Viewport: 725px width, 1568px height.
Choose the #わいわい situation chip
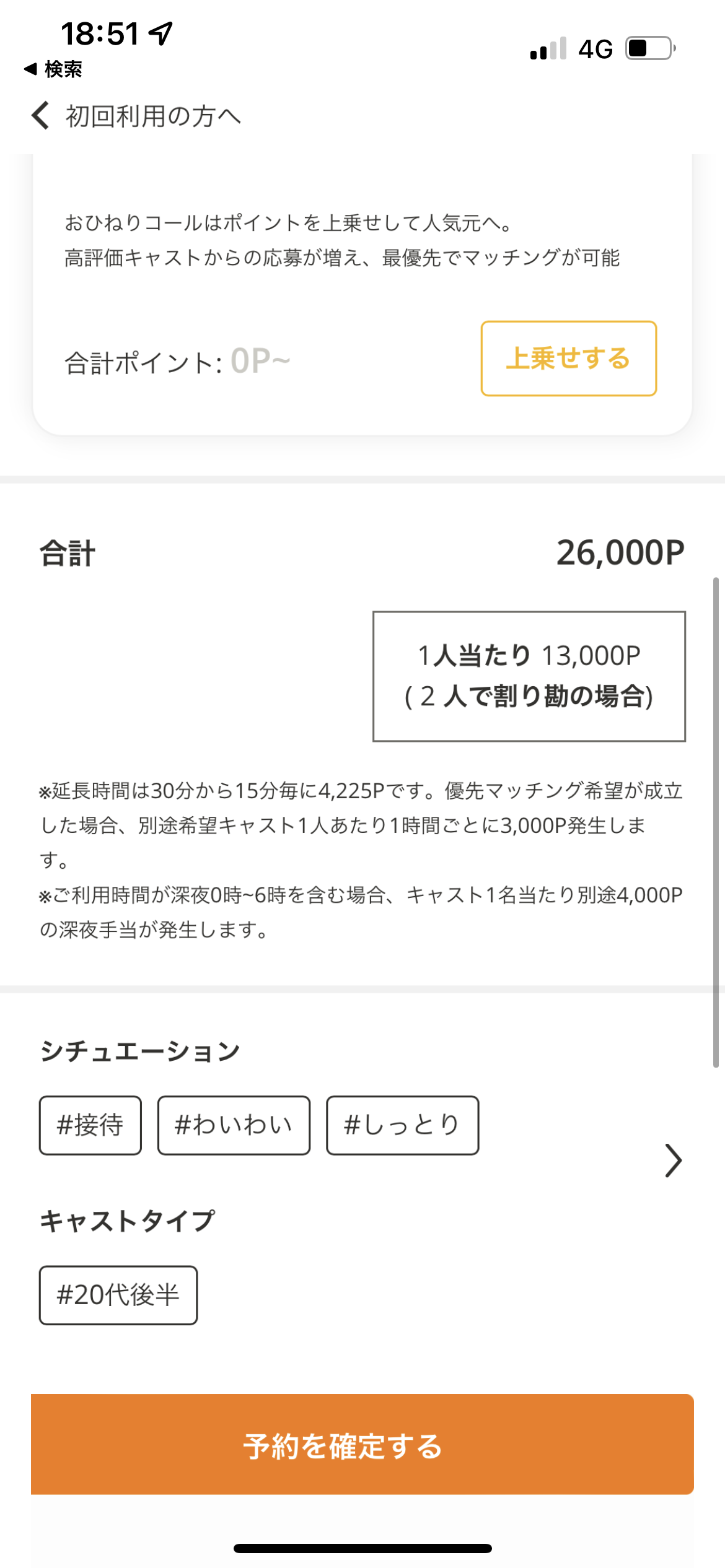(x=234, y=1125)
